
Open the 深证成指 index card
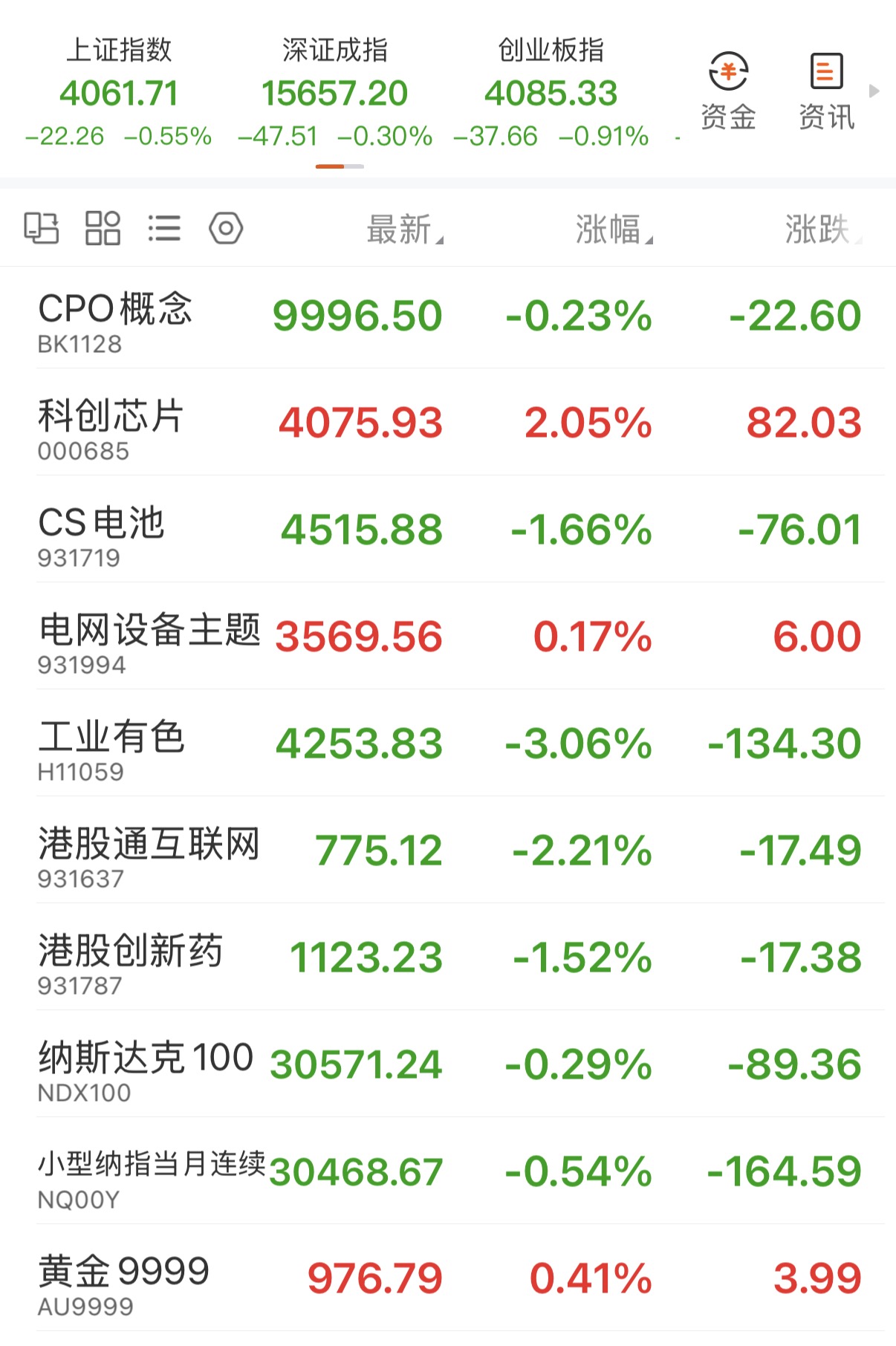(x=335, y=93)
